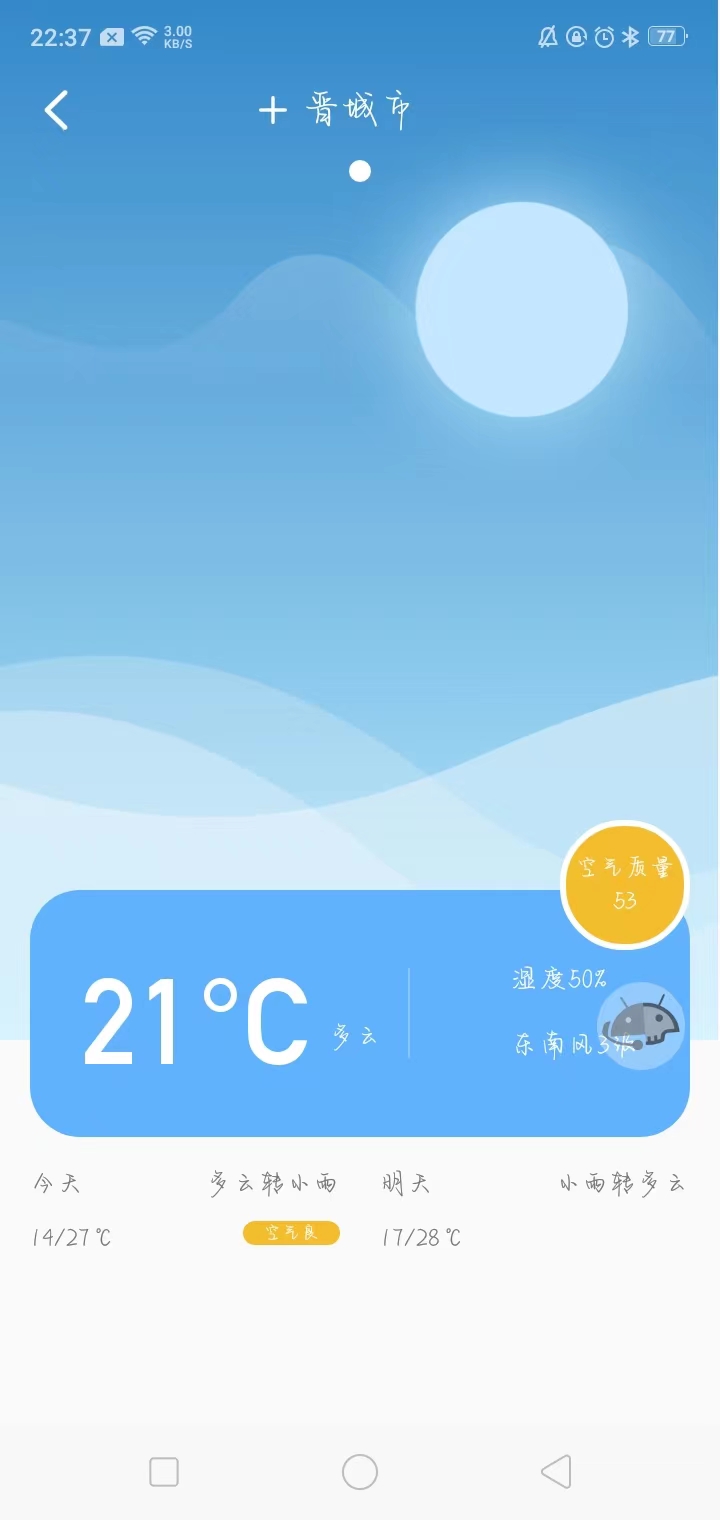Tap the back arrow to return
This screenshot has height=1520, width=720.
pyautogui.click(x=56, y=110)
